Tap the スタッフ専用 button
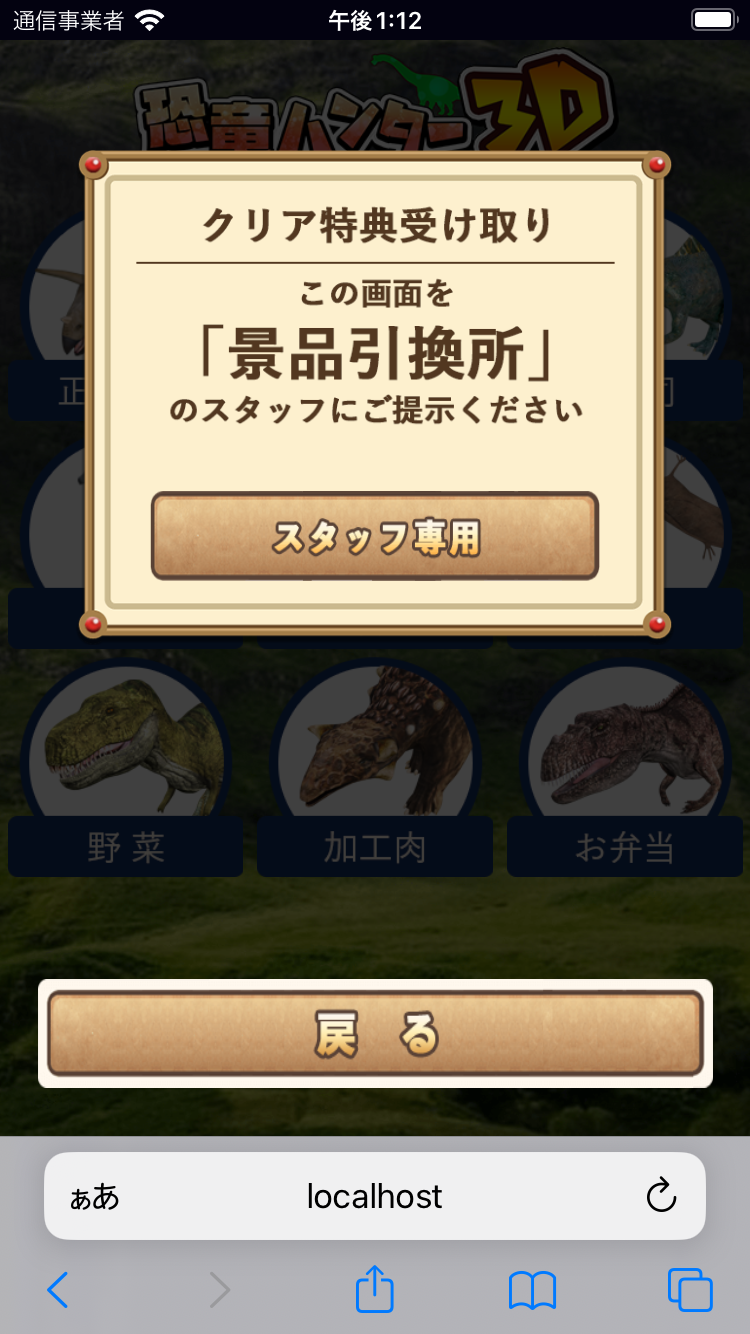Viewport: 750px width, 1334px height. (375, 536)
